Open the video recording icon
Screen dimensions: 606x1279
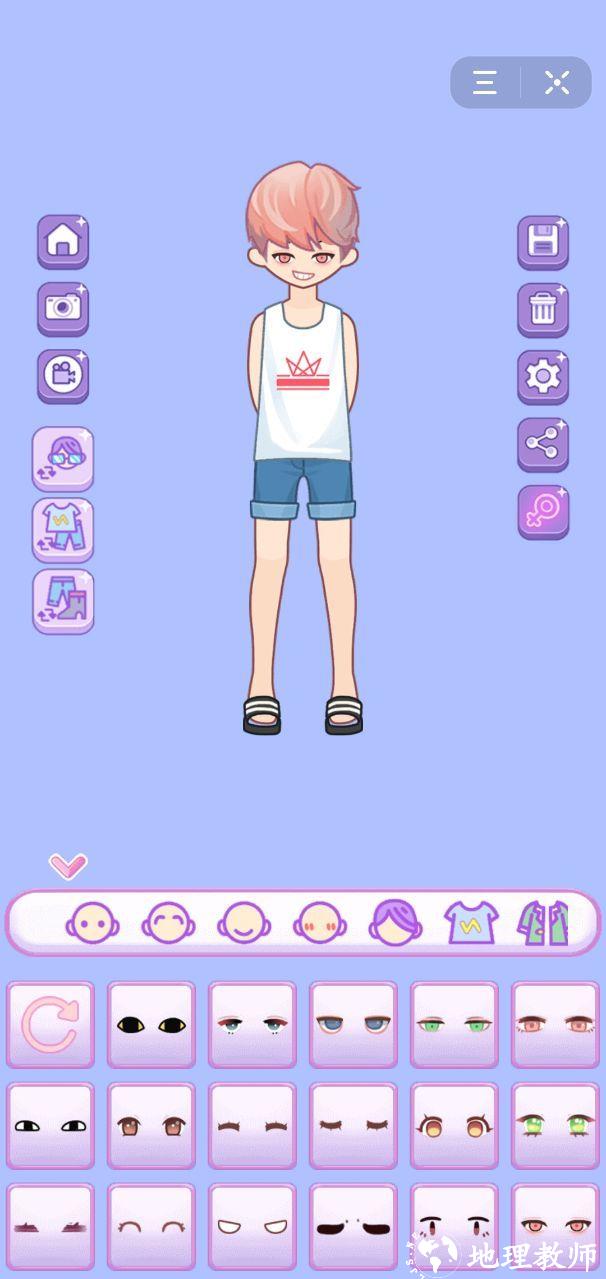(x=63, y=376)
